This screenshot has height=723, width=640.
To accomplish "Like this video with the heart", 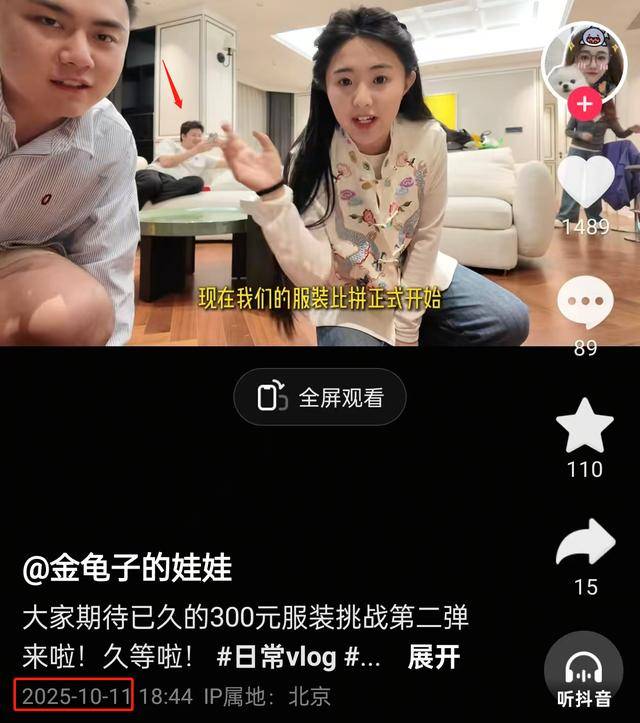I will [585, 184].
